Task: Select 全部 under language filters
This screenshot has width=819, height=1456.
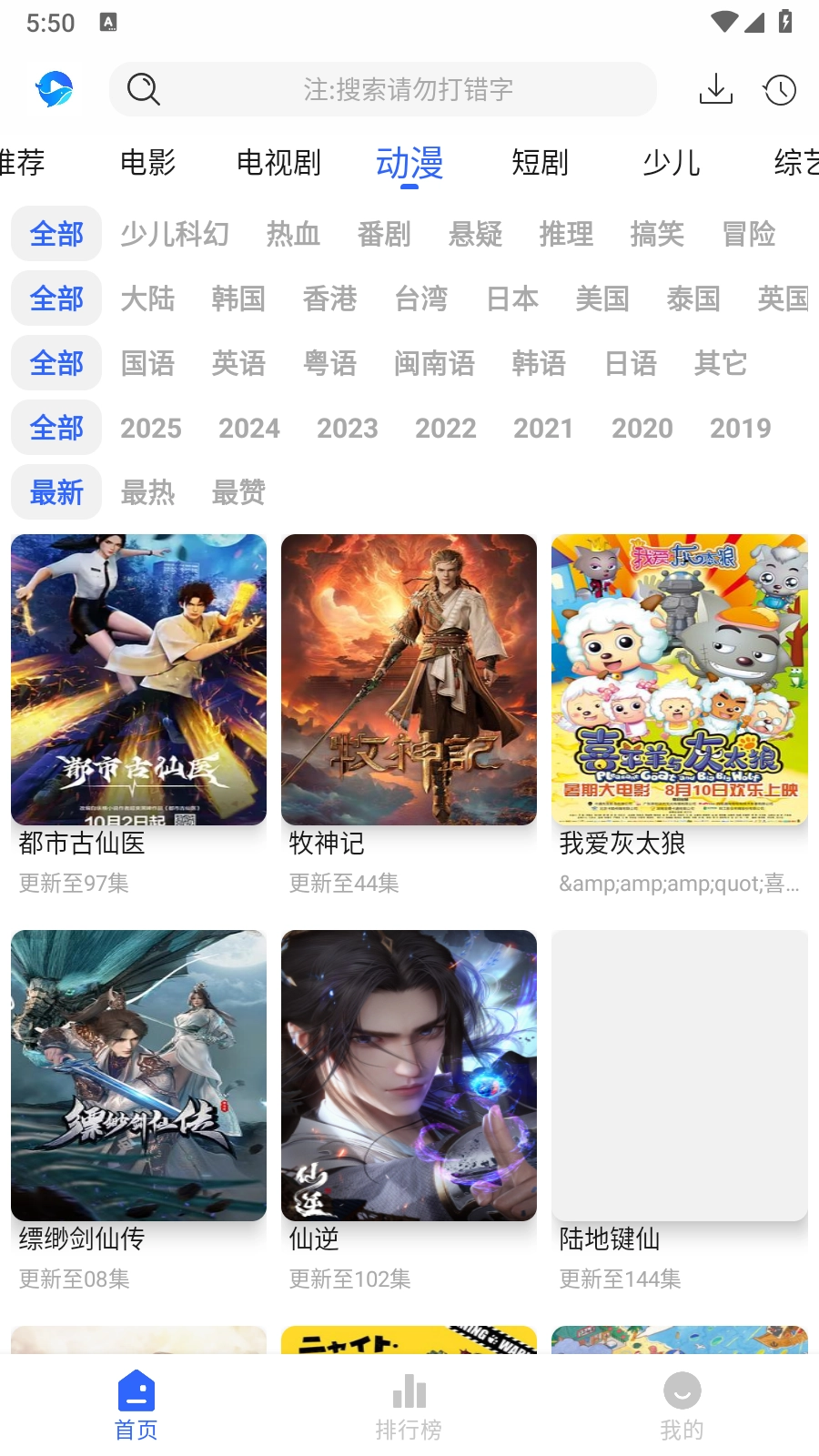Action: tap(56, 362)
